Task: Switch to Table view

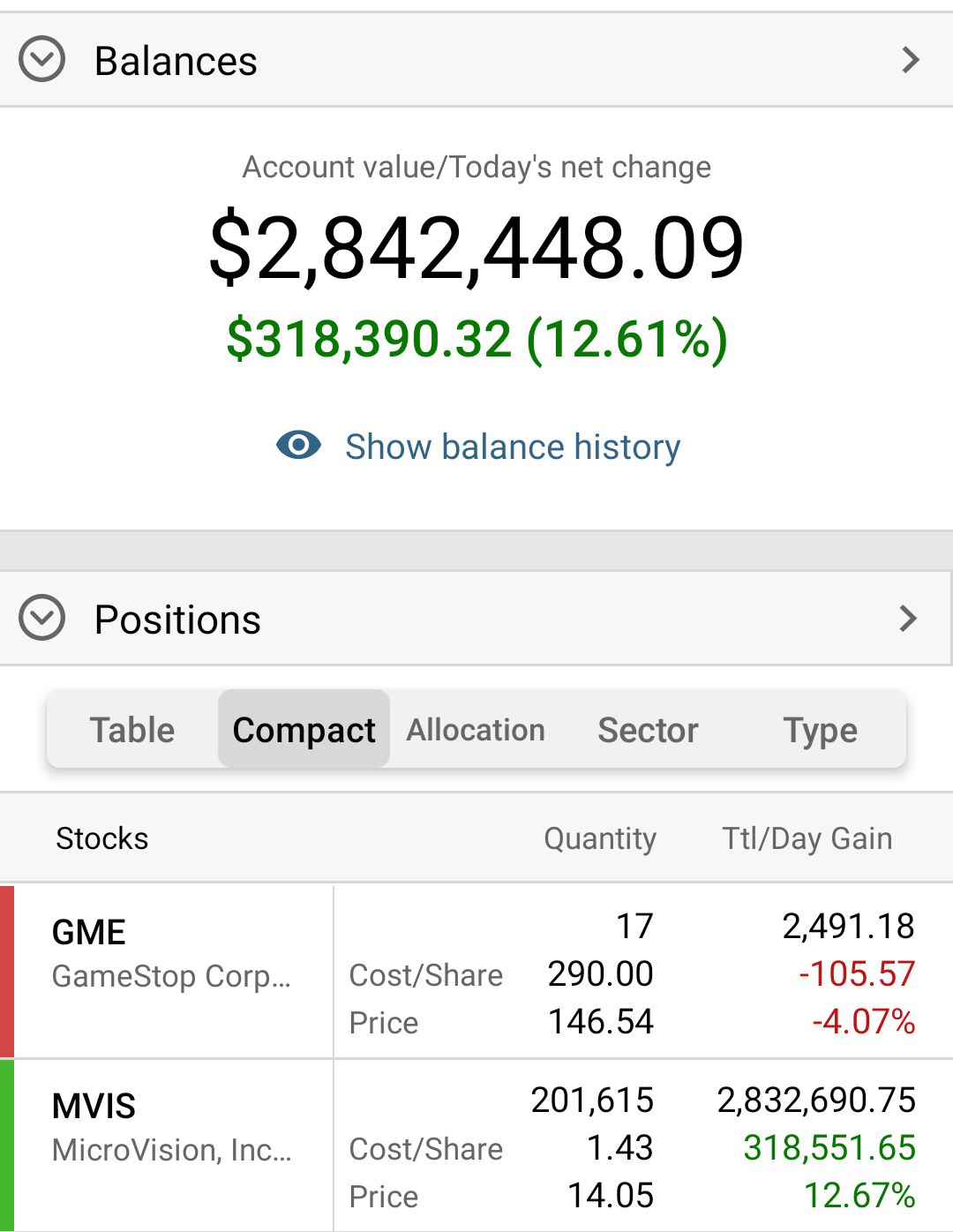Action: click(x=131, y=729)
